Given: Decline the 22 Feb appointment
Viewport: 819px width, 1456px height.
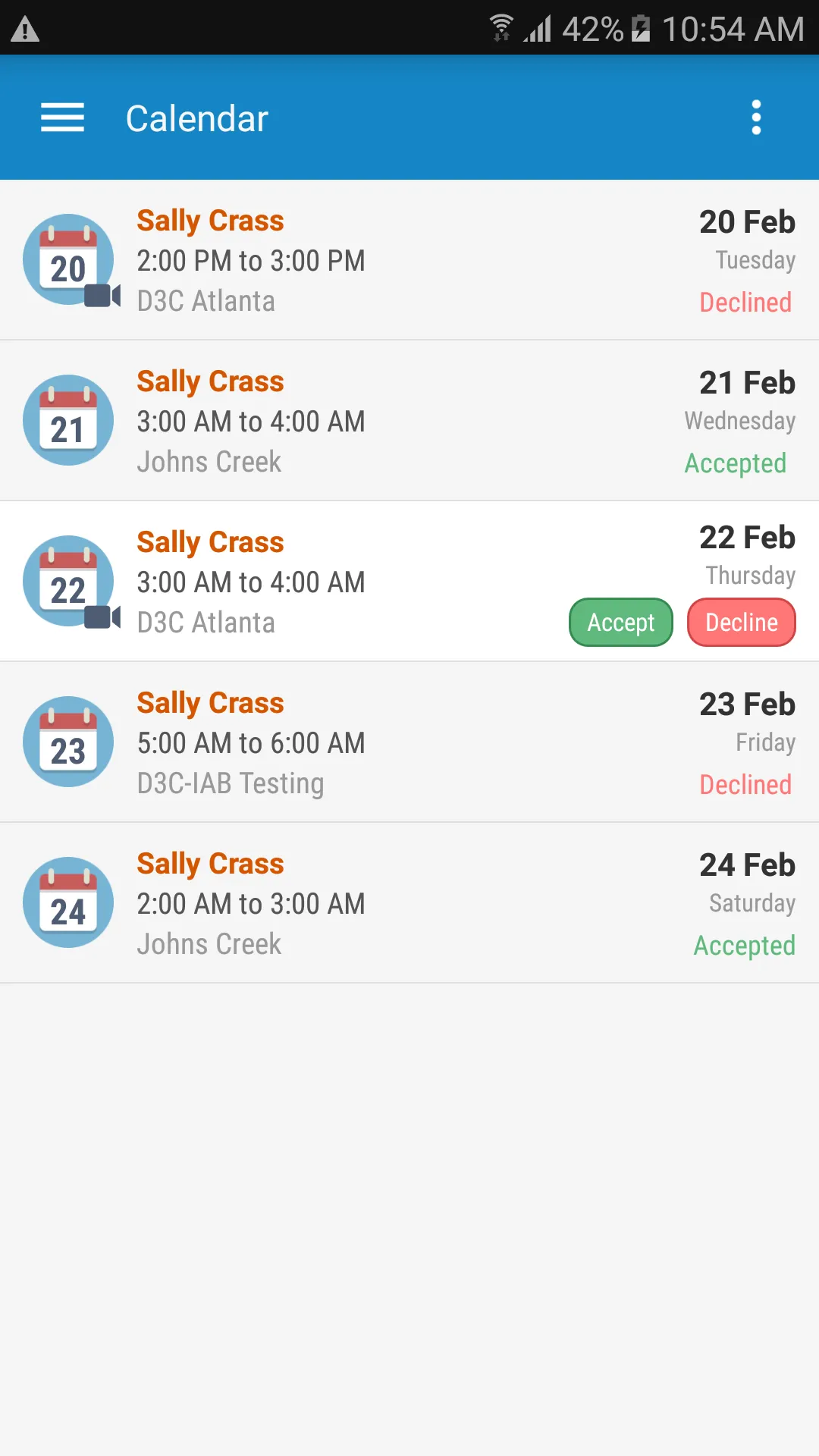Looking at the screenshot, I should 741,623.
